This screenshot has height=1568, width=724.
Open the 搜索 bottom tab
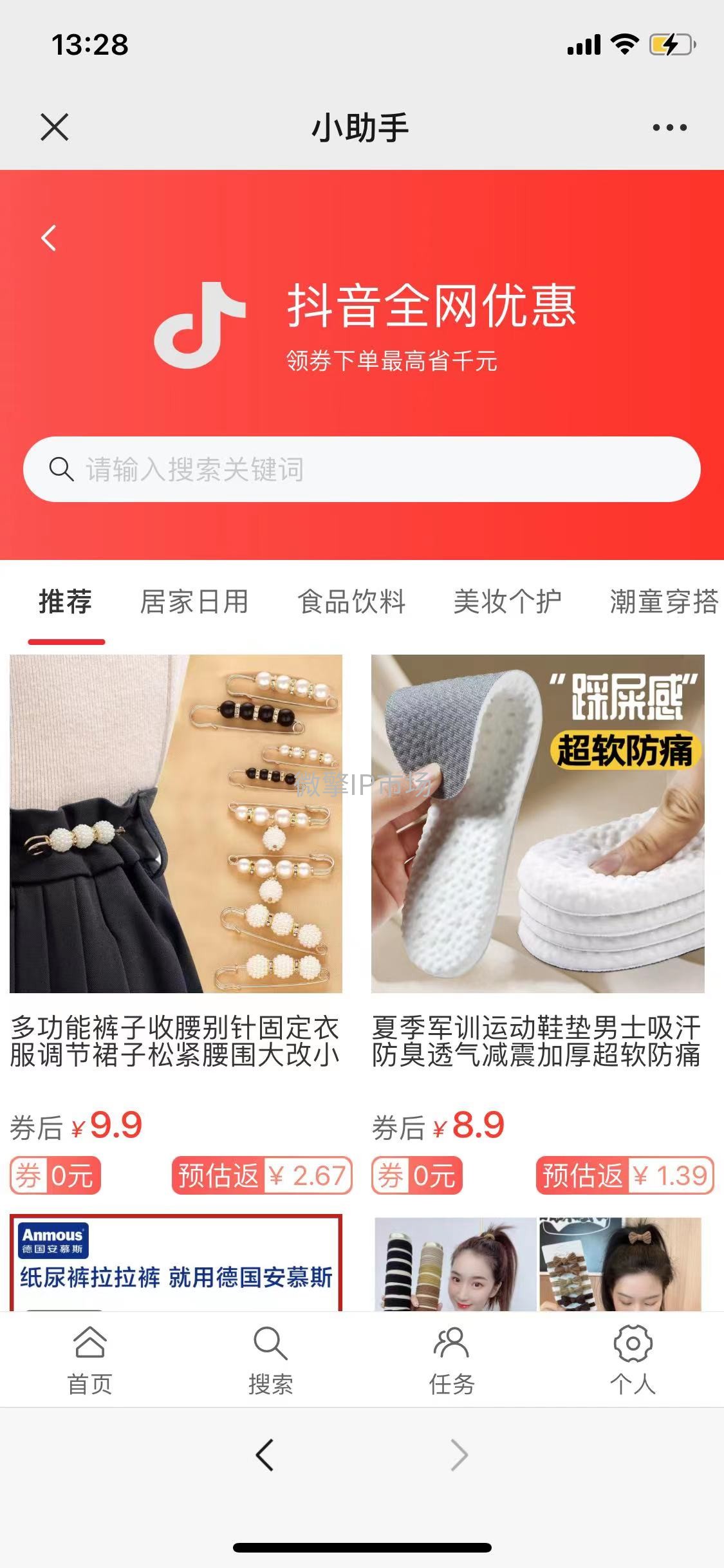270,1359
